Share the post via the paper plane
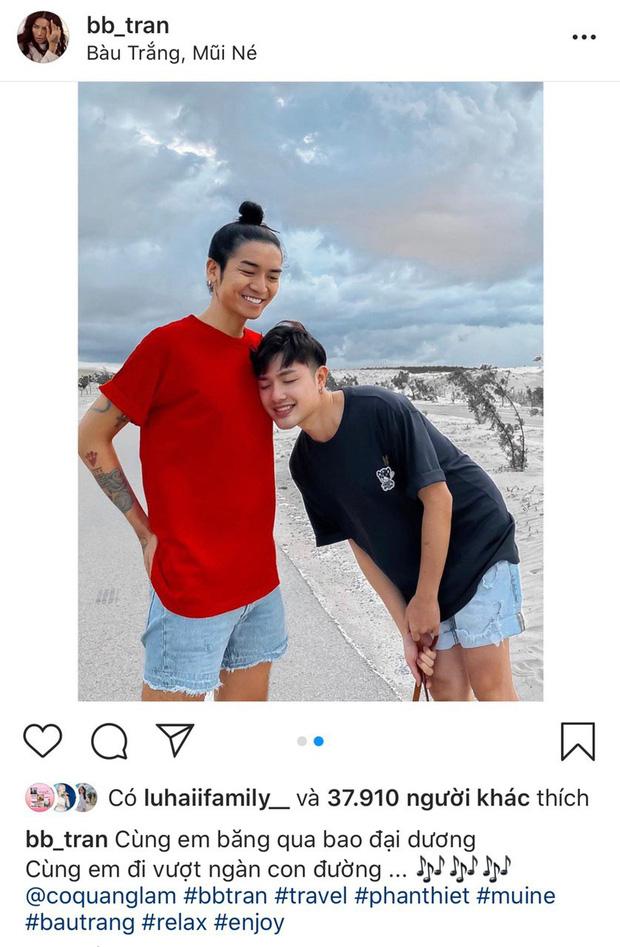620x947 pixels. click(175, 740)
